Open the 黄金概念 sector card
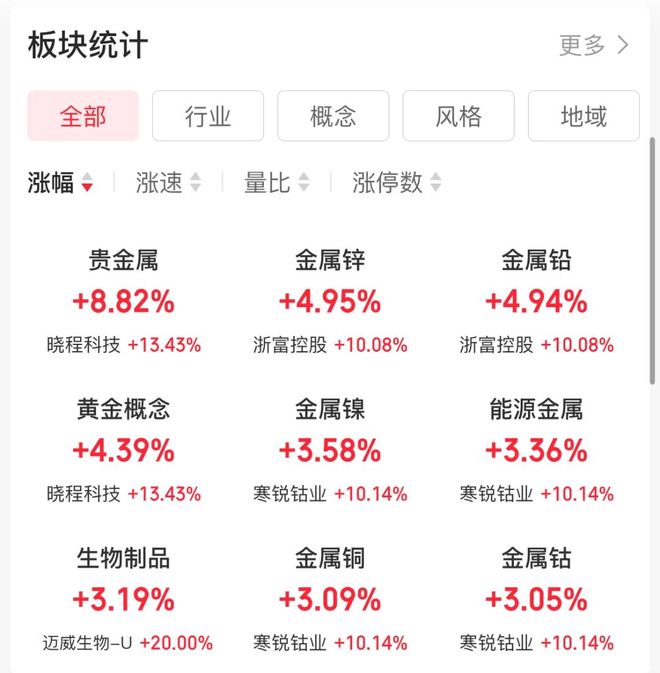This screenshot has height=673, width=660. click(x=124, y=450)
